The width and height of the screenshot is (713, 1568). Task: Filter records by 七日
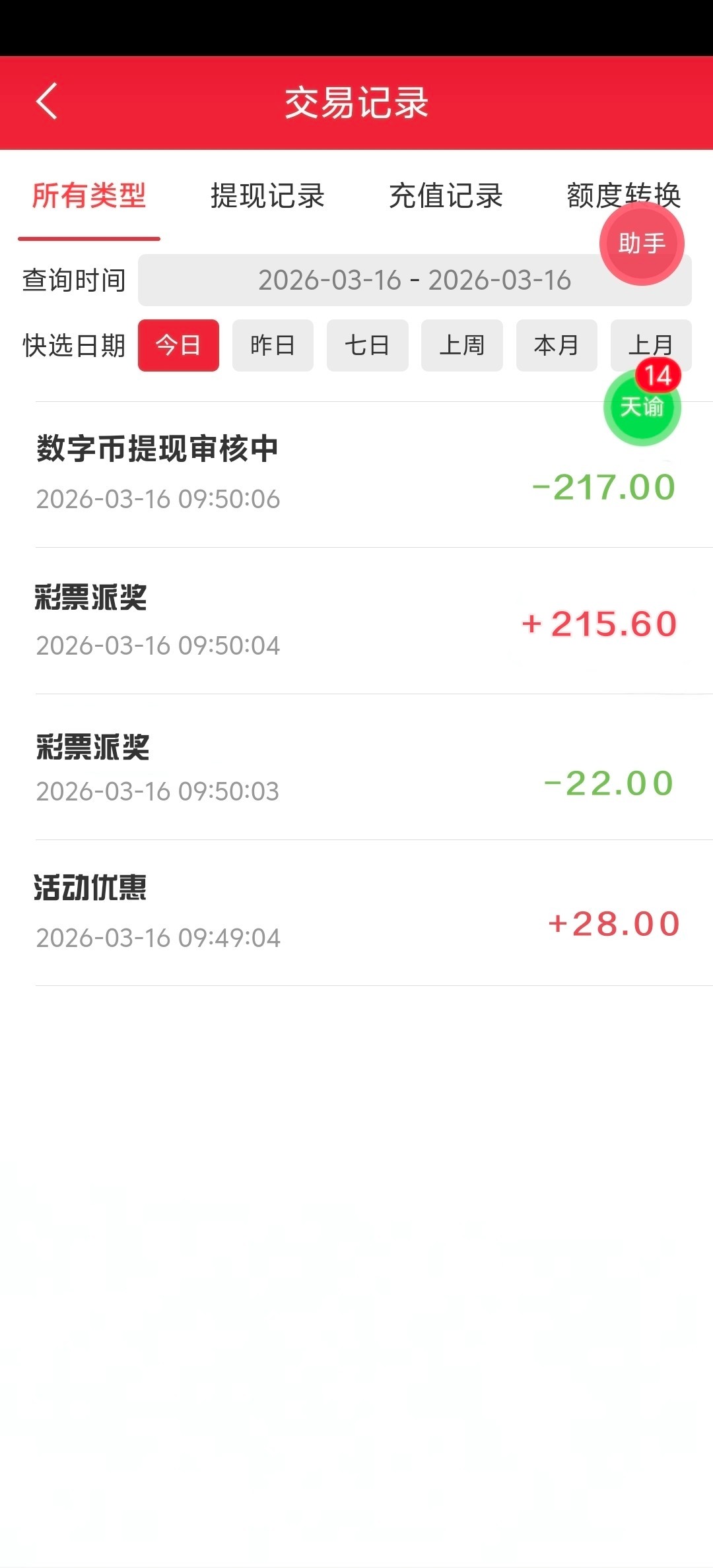[367, 345]
